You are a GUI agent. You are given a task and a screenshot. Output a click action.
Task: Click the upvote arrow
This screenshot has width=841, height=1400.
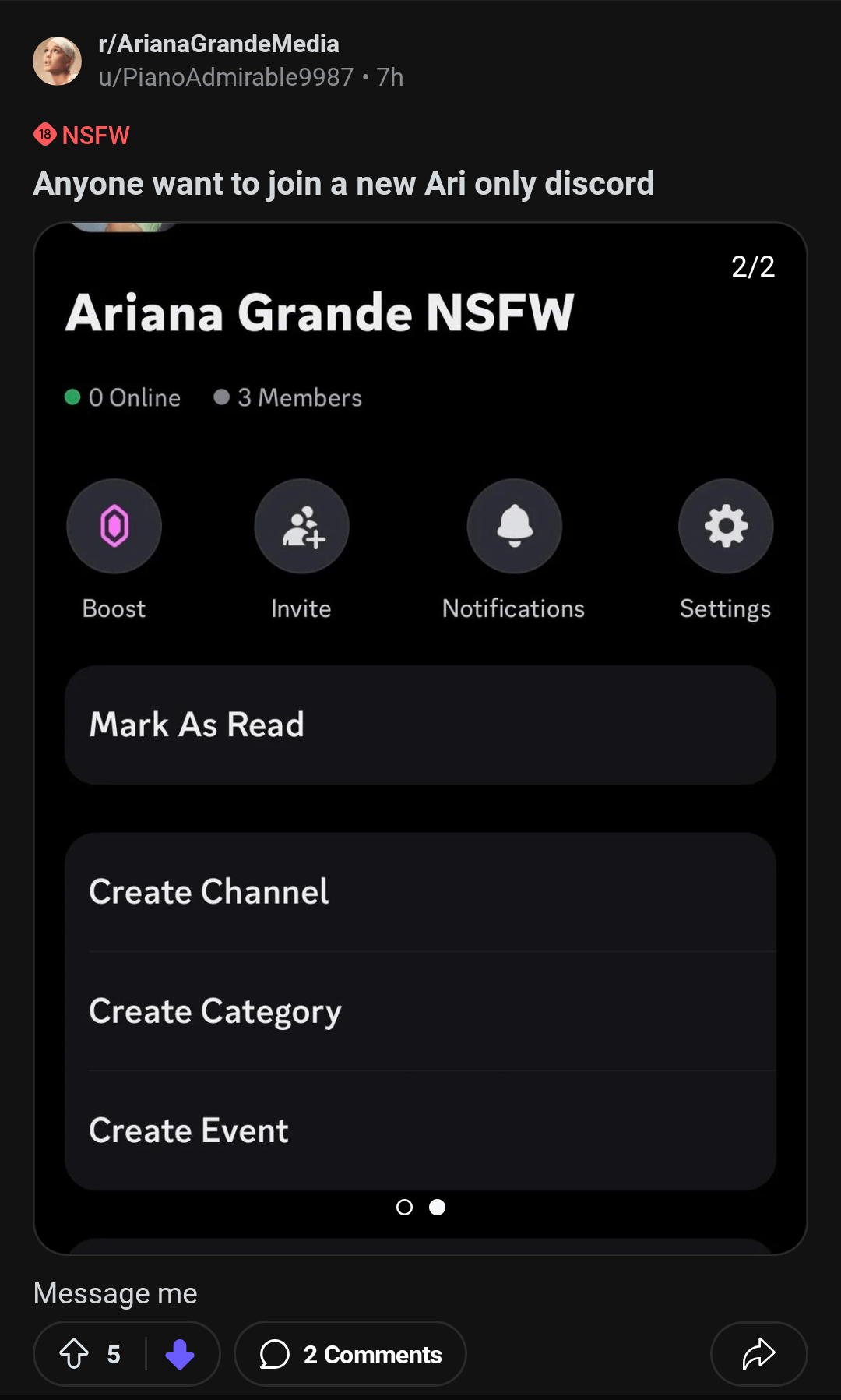tap(74, 1353)
